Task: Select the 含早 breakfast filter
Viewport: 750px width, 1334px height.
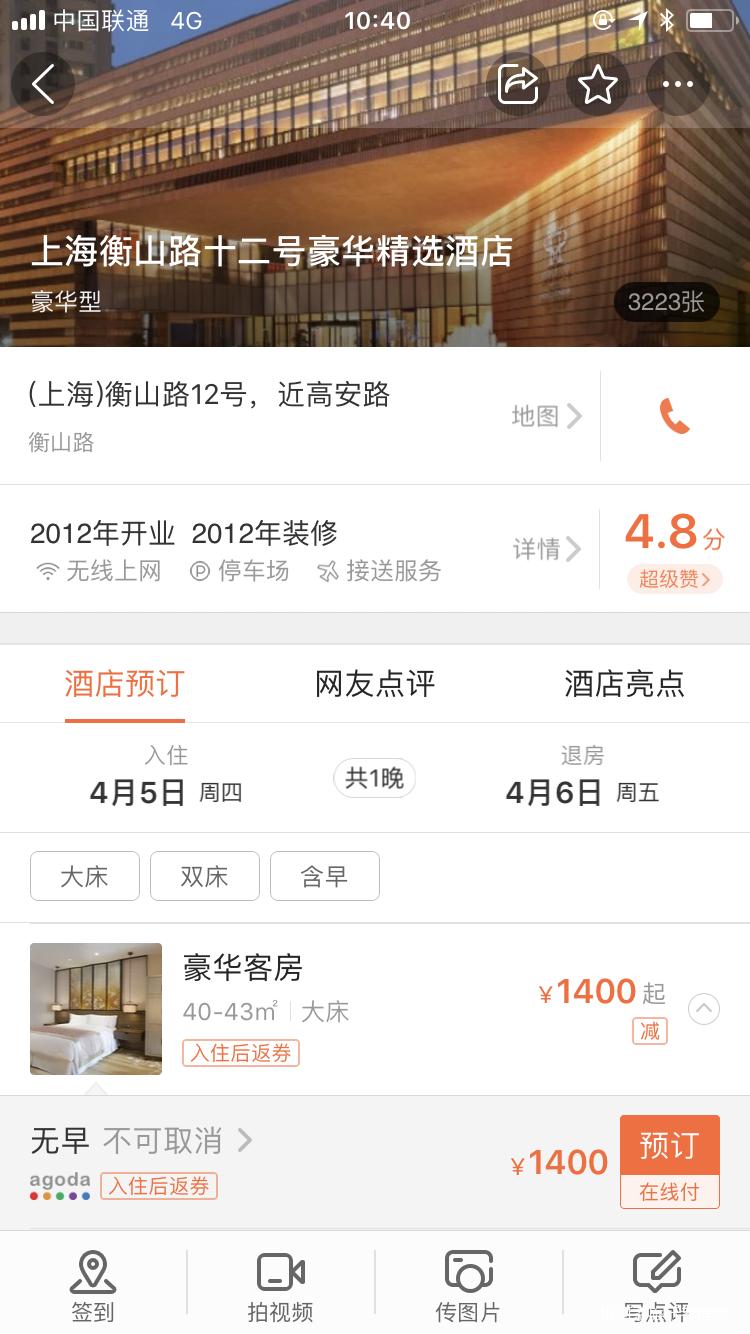Action: pyautogui.click(x=324, y=876)
